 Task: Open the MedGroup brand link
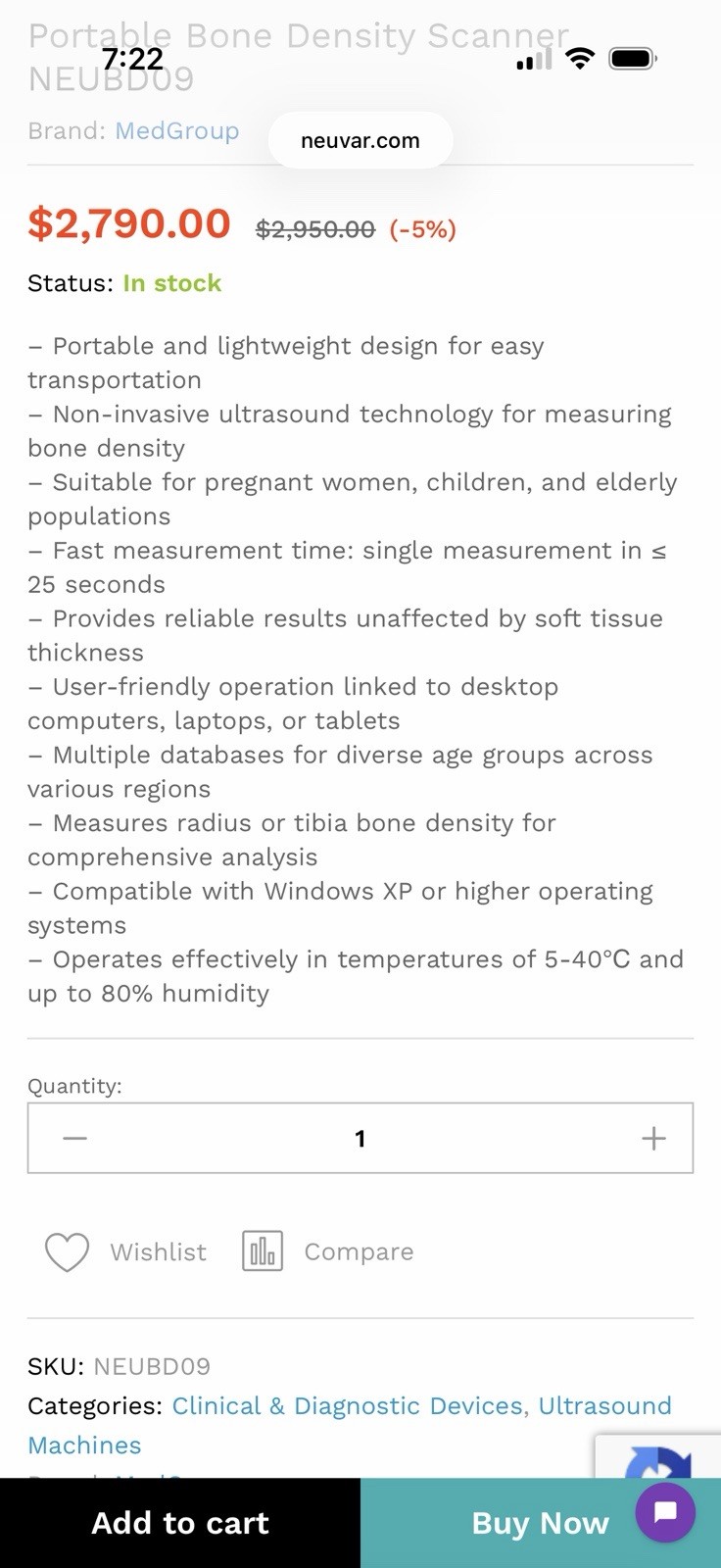176,130
